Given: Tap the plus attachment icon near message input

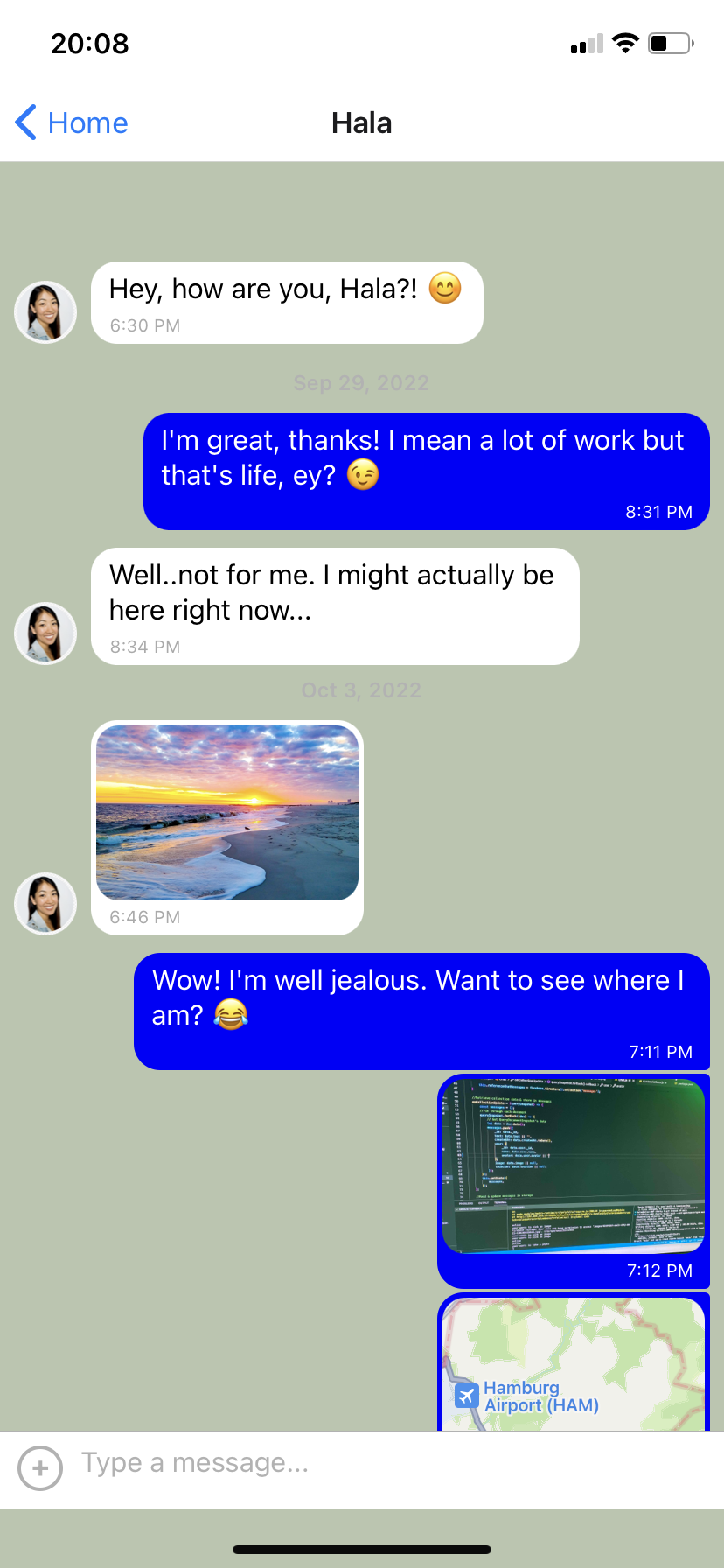Looking at the screenshot, I should pos(39,1468).
